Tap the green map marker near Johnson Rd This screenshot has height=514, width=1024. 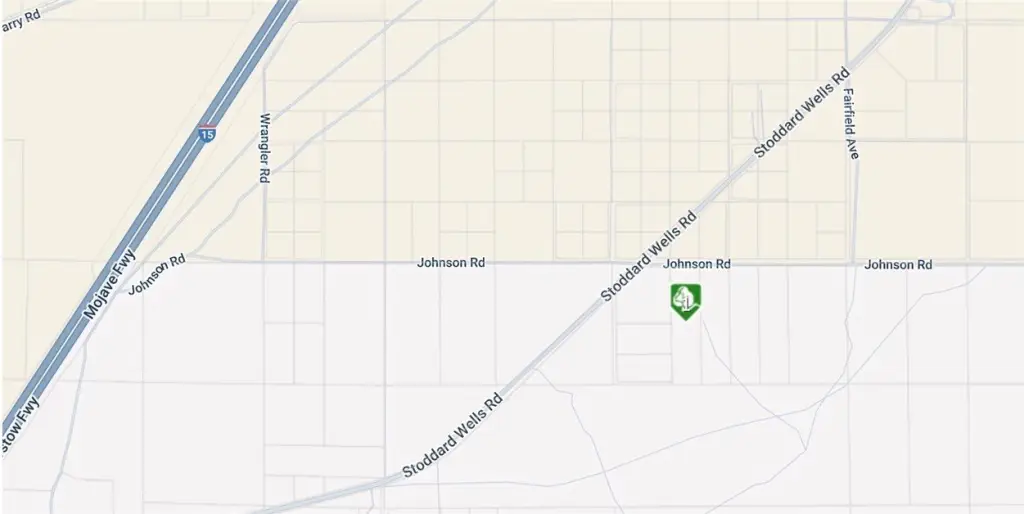click(x=685, y=300)
